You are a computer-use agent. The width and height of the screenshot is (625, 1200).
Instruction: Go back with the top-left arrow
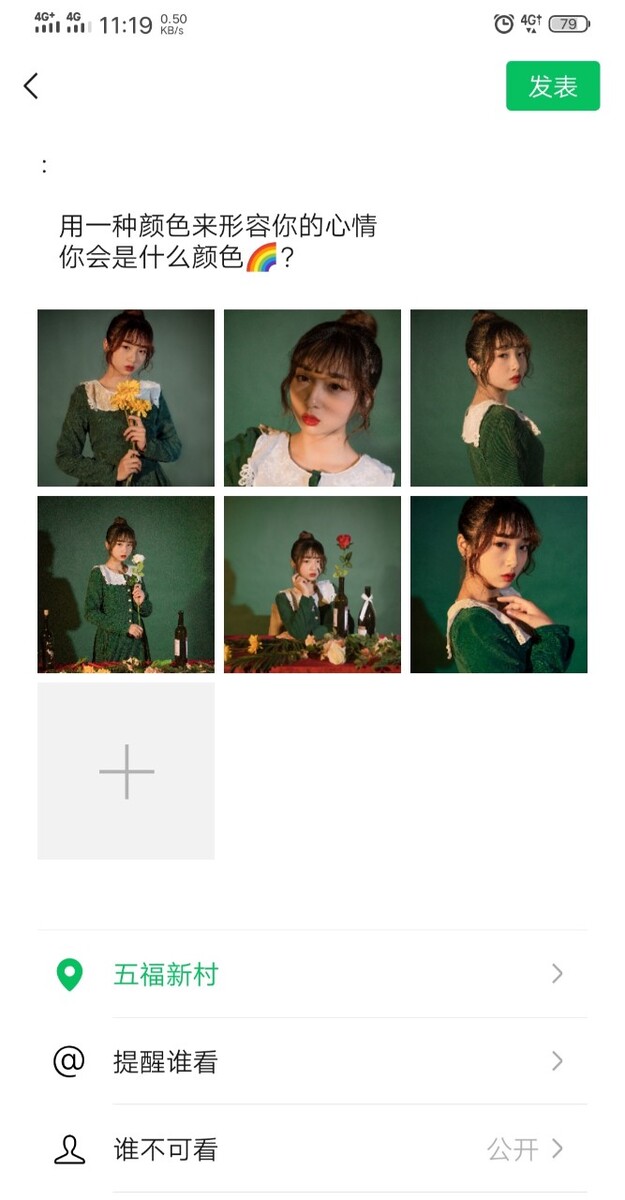coord(31,86)
